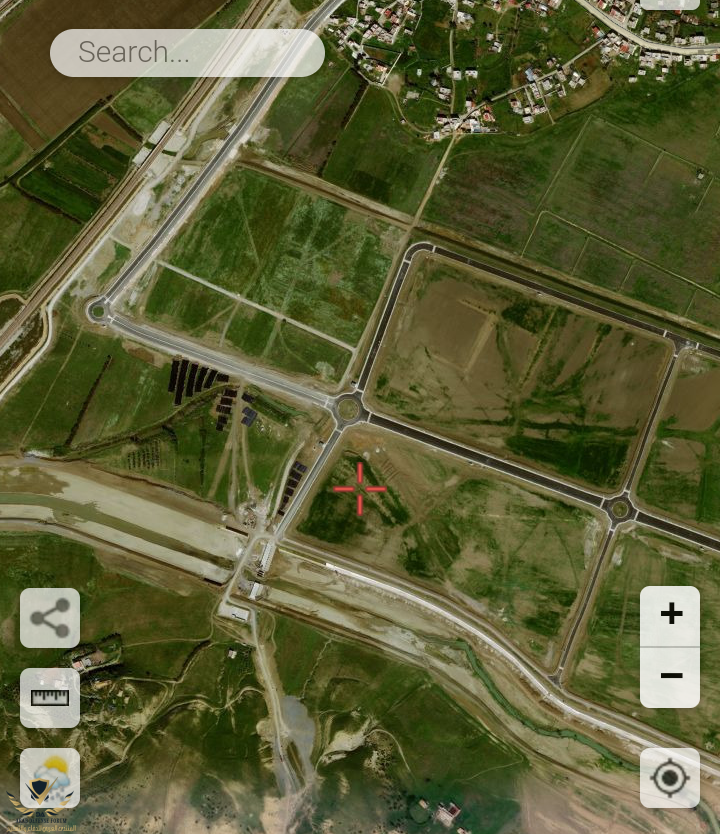Viewport: 720px width, 834px height.
Task: Show the weather overlay
Action: point(50,777)
